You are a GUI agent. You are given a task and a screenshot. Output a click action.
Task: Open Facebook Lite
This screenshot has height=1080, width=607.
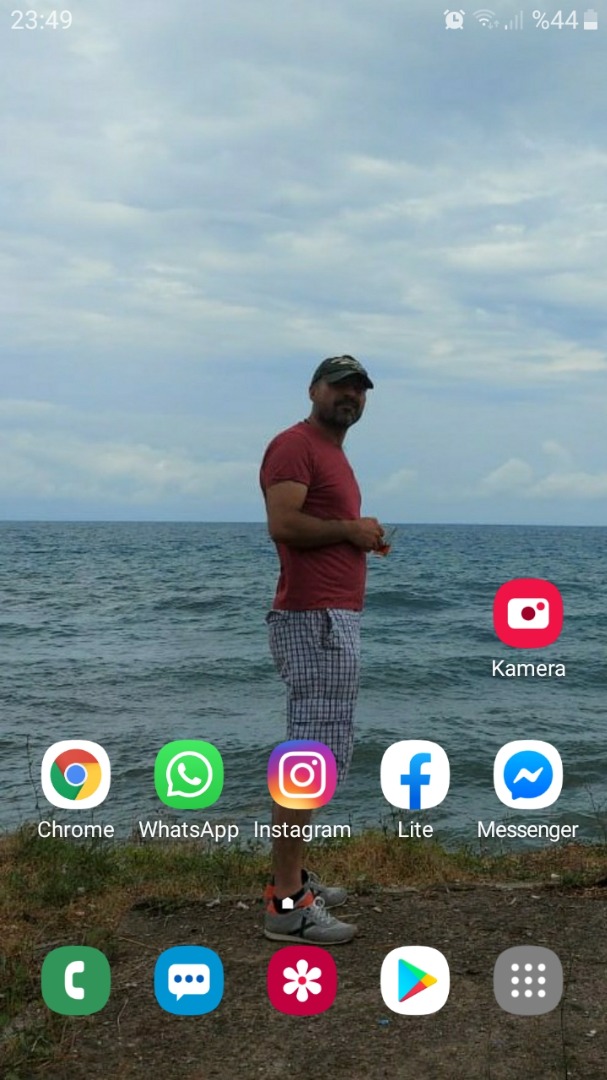pyautogui.click(x=415, y=775)
